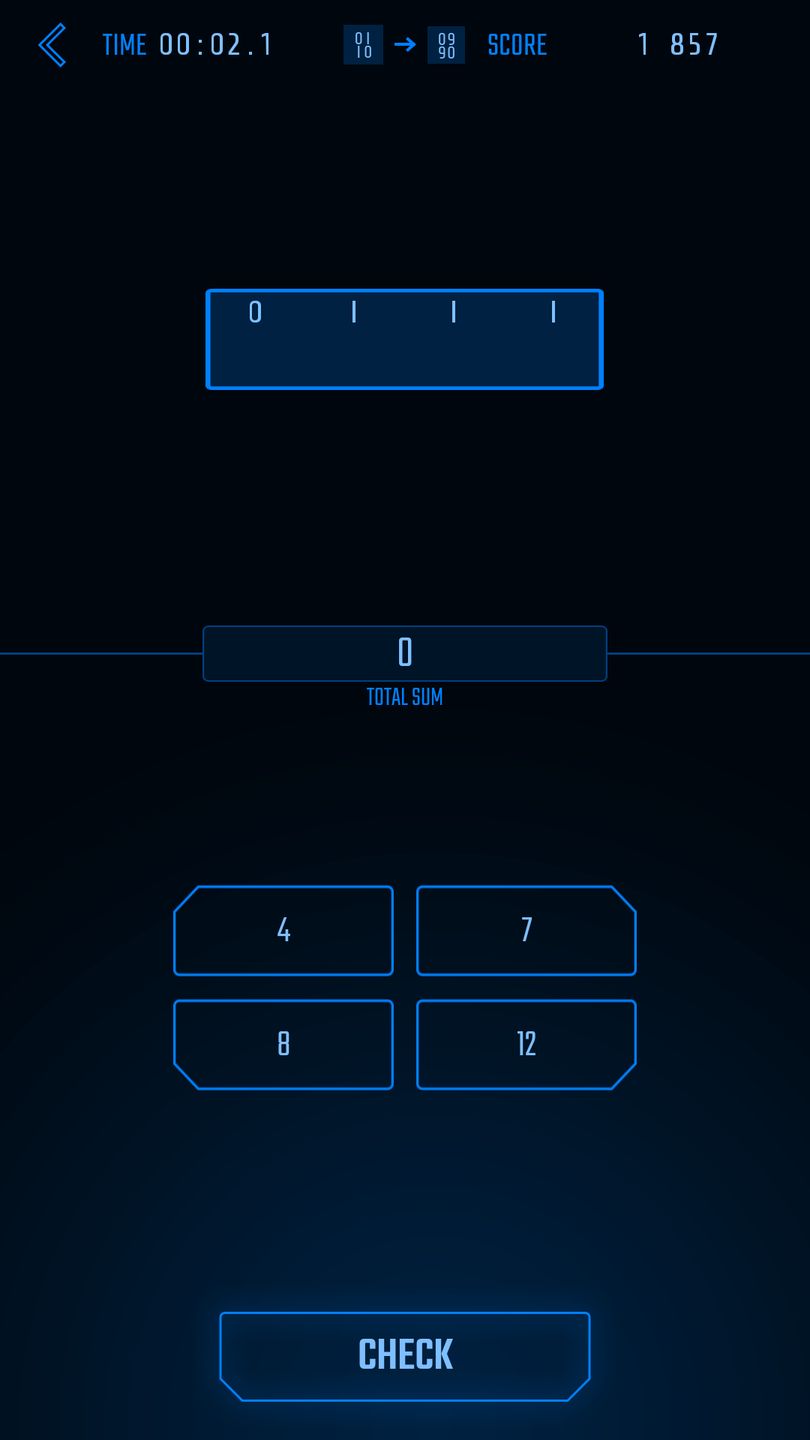Tap answer 12

pos(526,1045)
